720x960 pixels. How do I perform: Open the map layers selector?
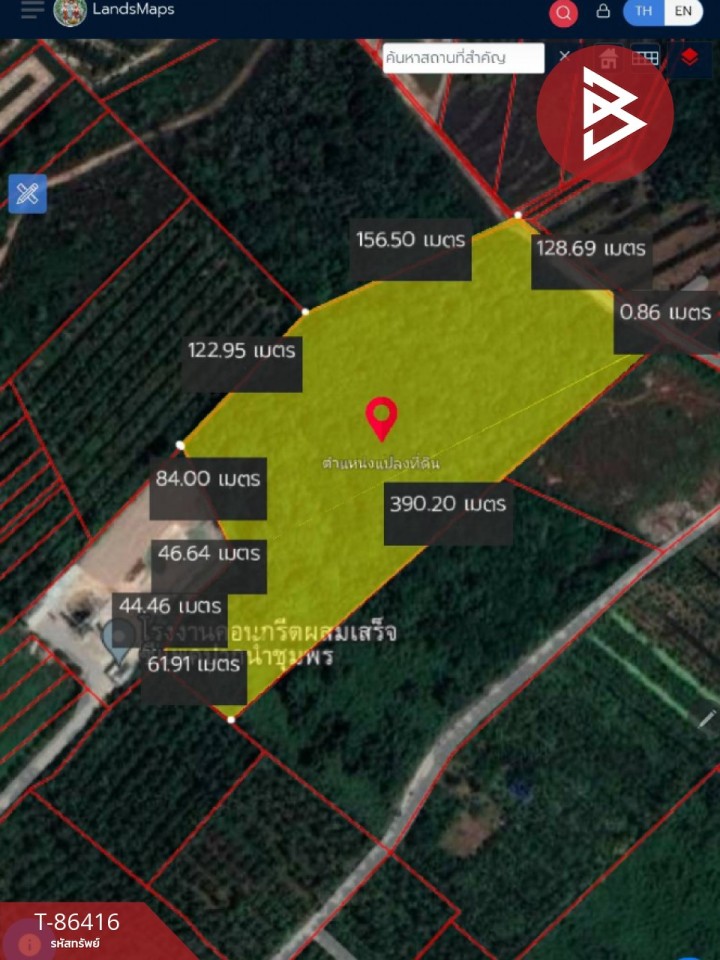[x=690, y=57]
